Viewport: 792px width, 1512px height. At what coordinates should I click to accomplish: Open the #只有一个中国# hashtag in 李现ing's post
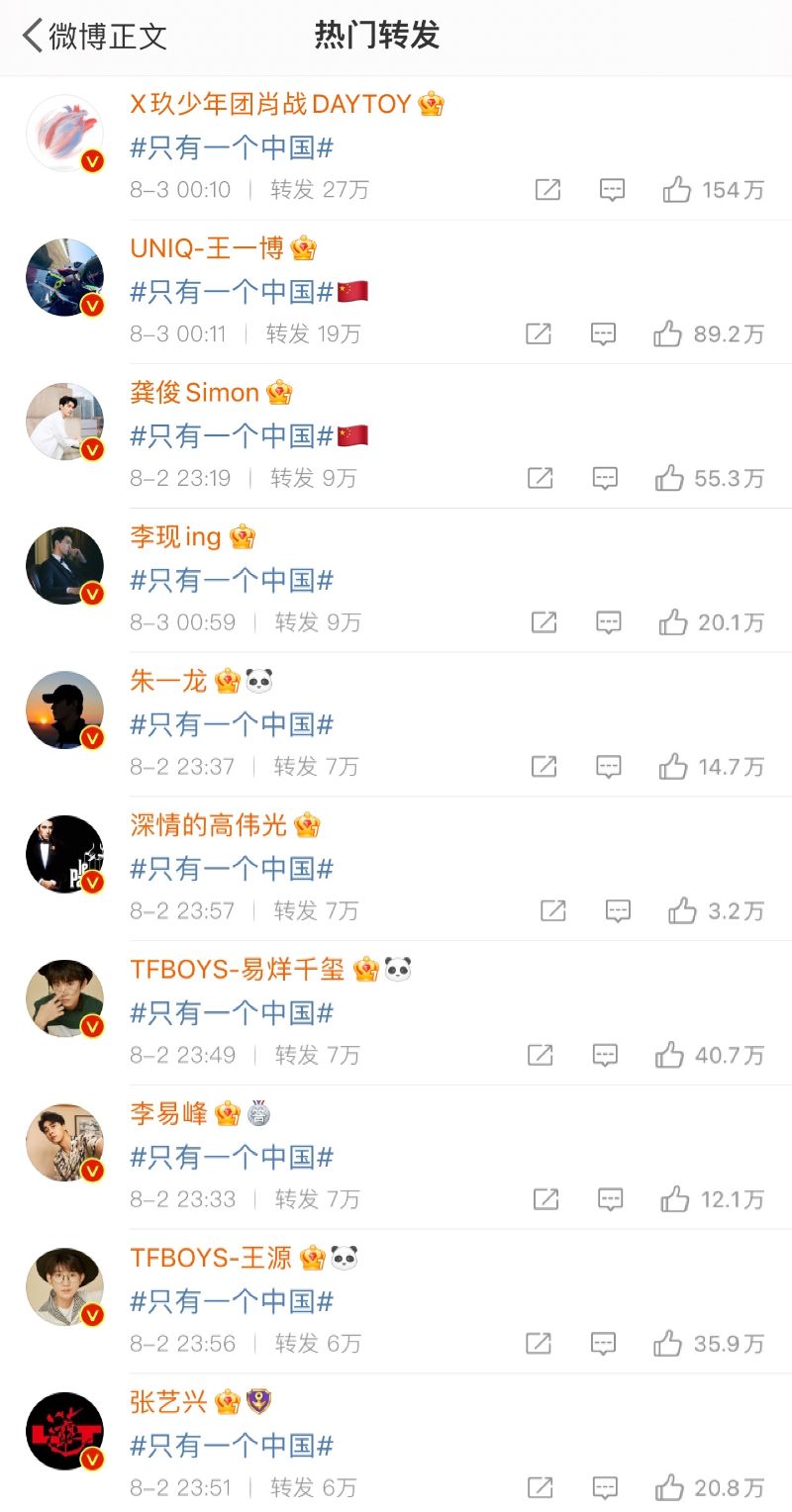[x=232, y=580]
